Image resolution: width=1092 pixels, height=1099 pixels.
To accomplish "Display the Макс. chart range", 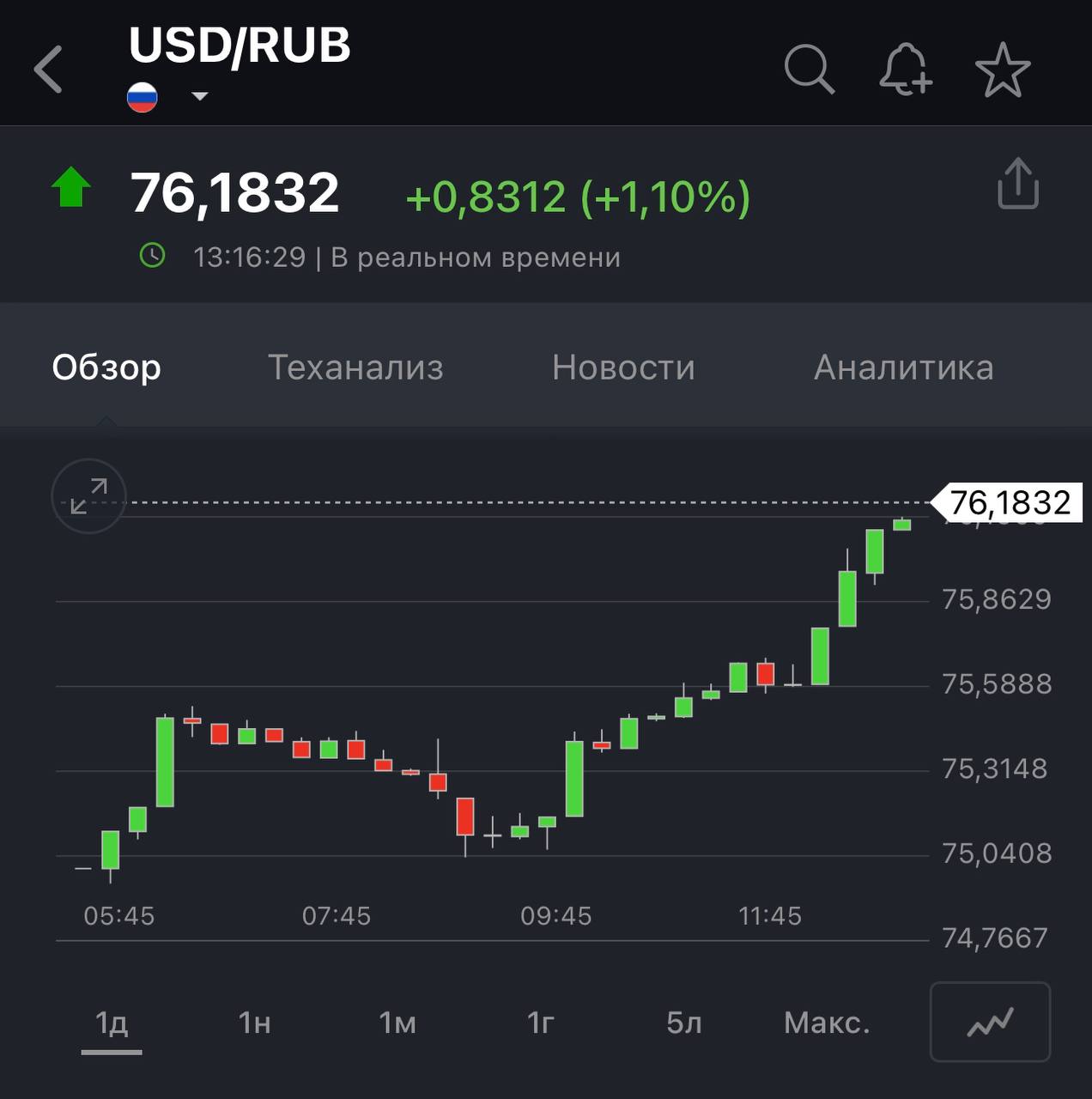I will click(x=827, y=1023).
